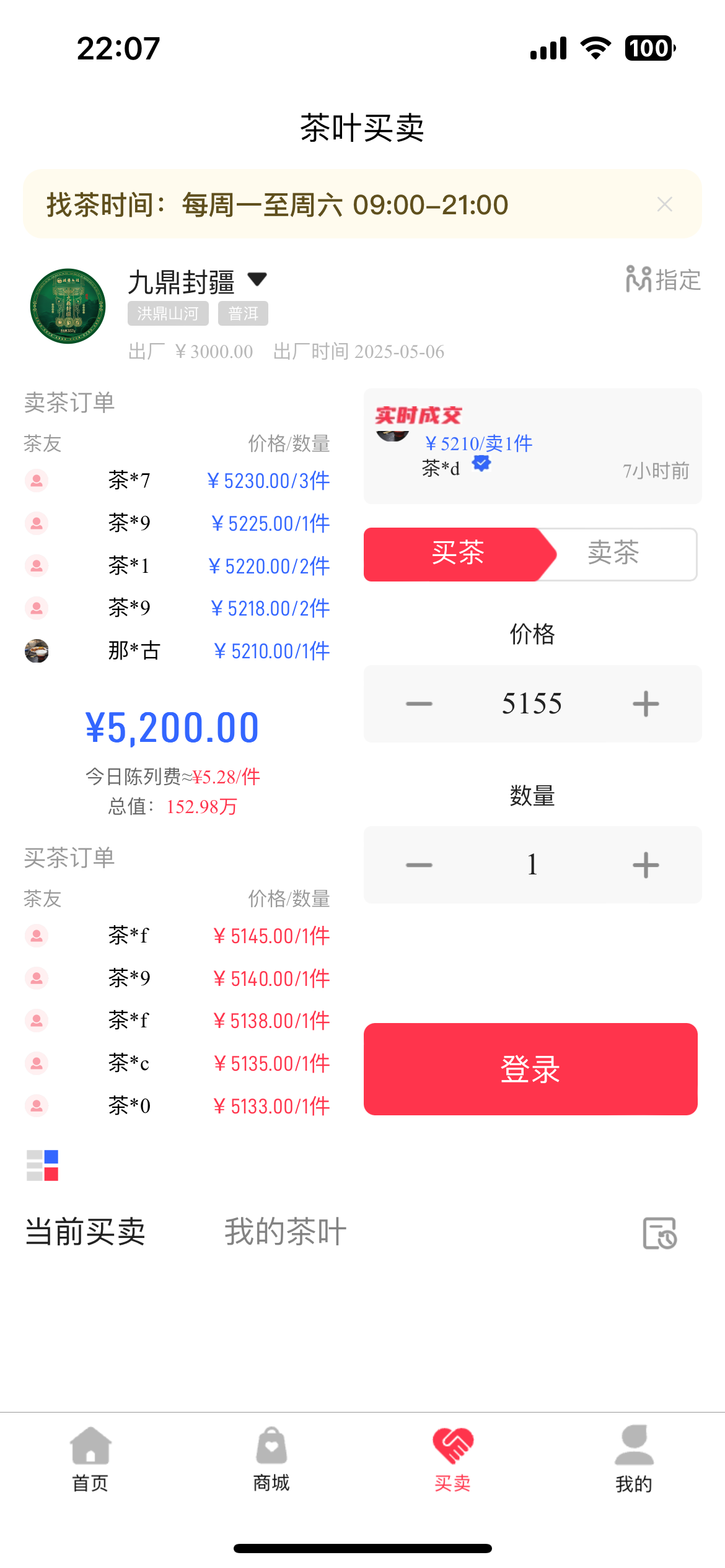Image resolution: width=725 pixels, height=1568 pixels.
Task: Increase the quantity with the plus button
Action: click(646, 865)
